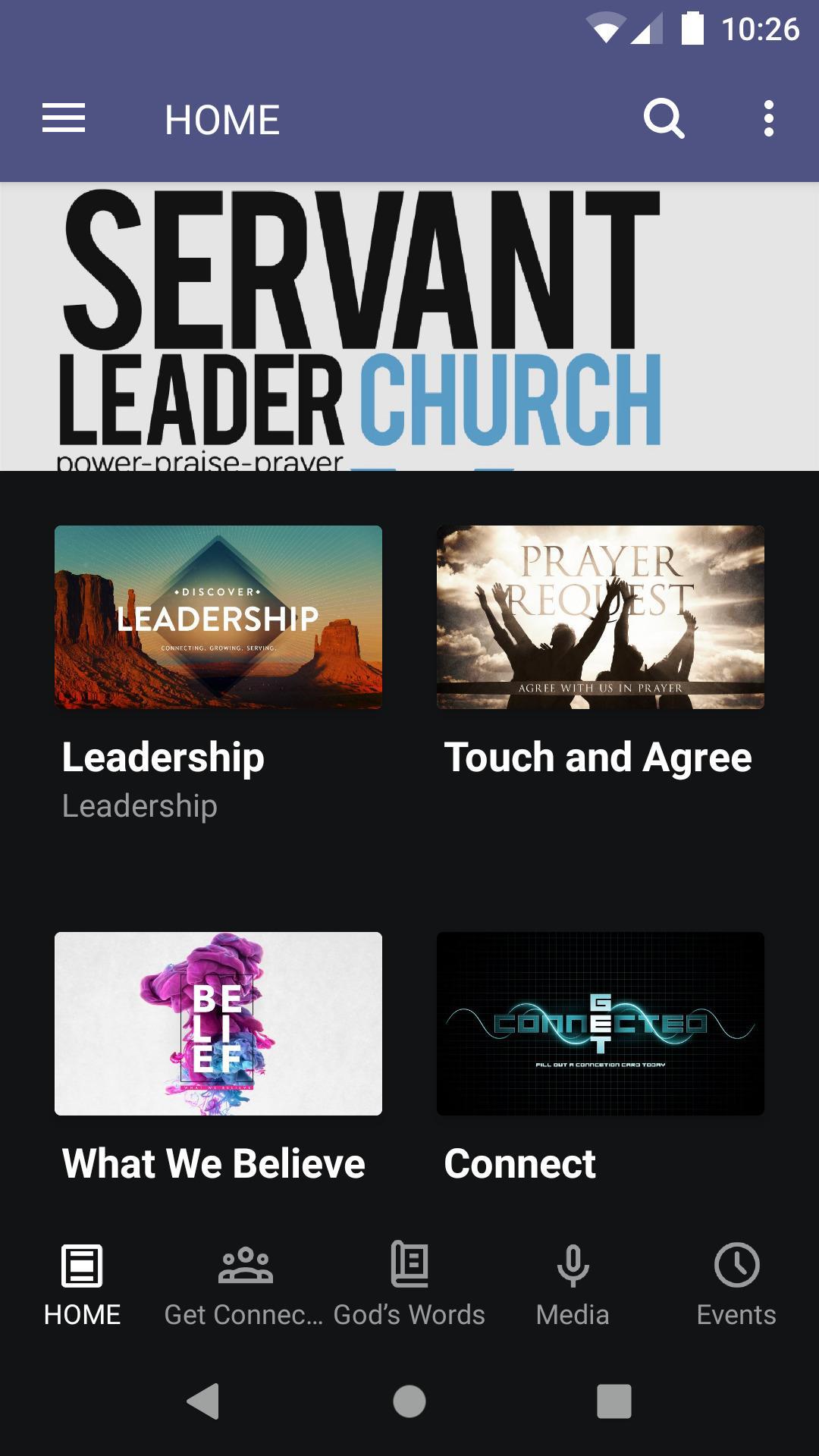819x1456 pixels.
Task: Switch to the God's Words tab
Action: (x=409, y=1289)
